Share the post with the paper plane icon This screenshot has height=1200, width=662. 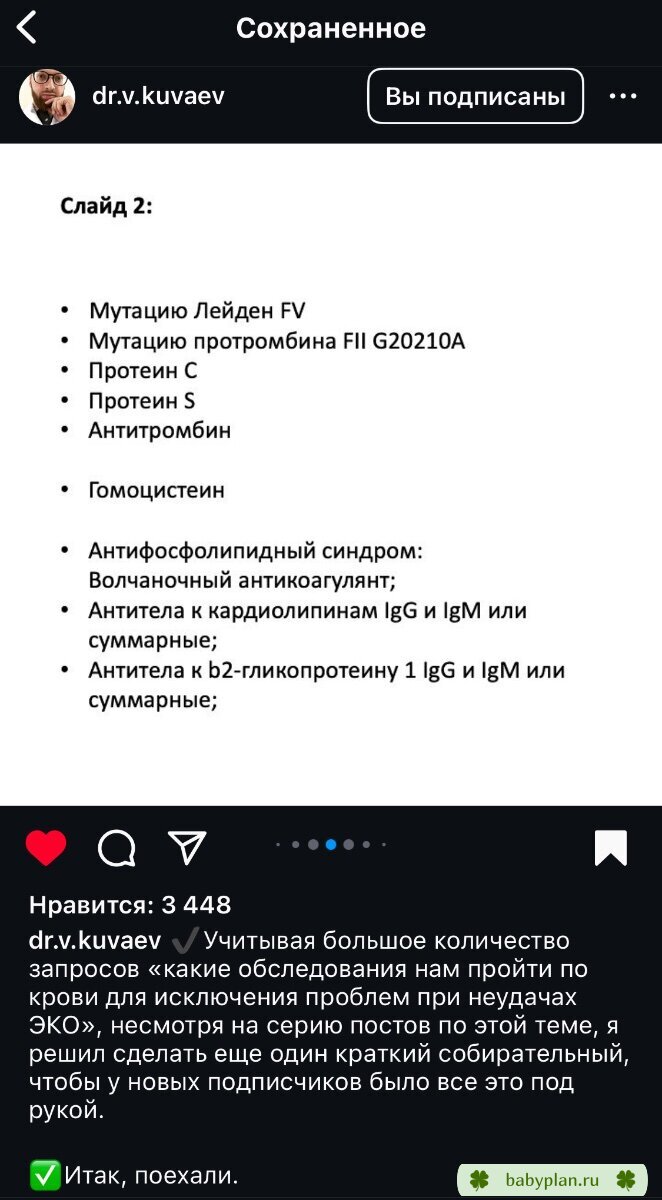click(x=187, y=847)
